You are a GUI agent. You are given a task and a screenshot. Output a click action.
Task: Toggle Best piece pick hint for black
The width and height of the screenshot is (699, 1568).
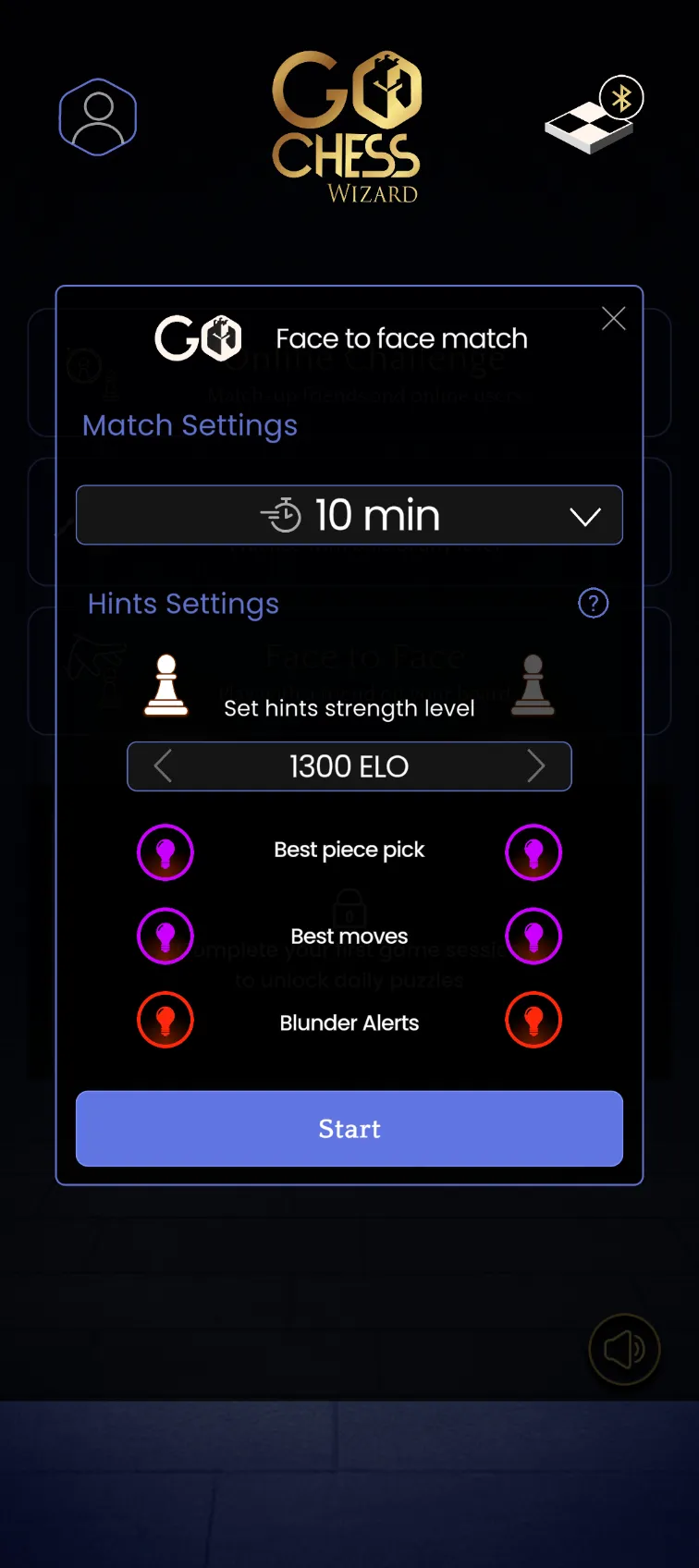533,851
